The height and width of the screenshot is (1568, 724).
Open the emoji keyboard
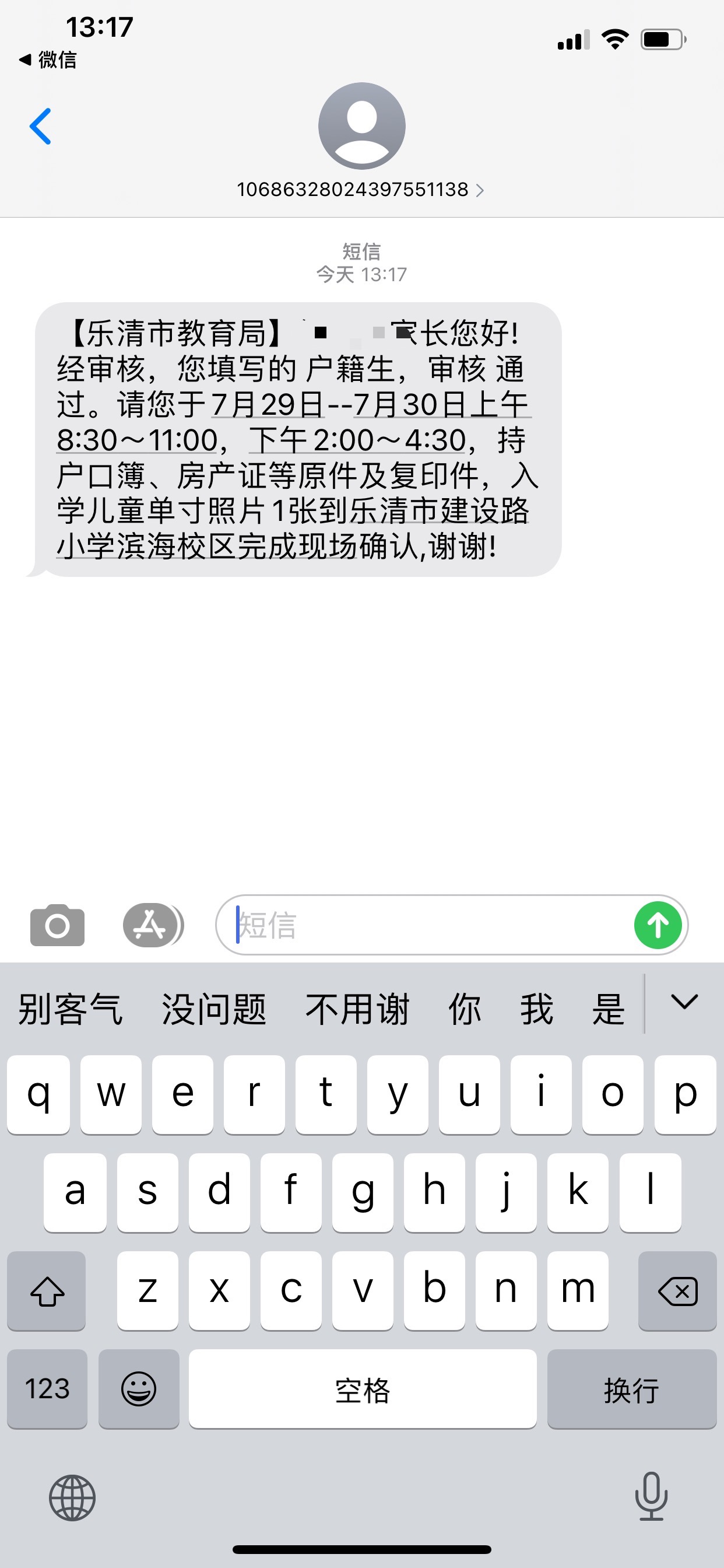[x=139, y=1388]
